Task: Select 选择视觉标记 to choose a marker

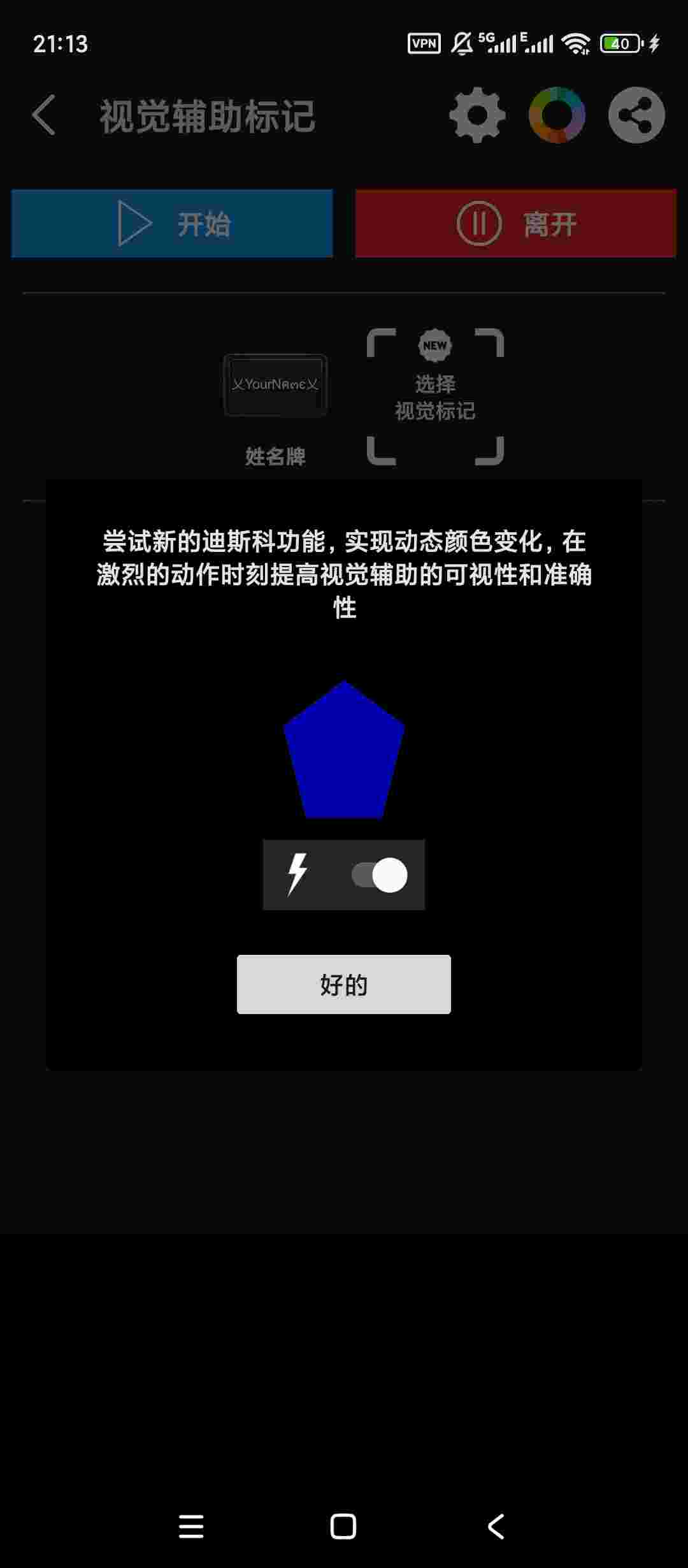Action: coord(435,396)
